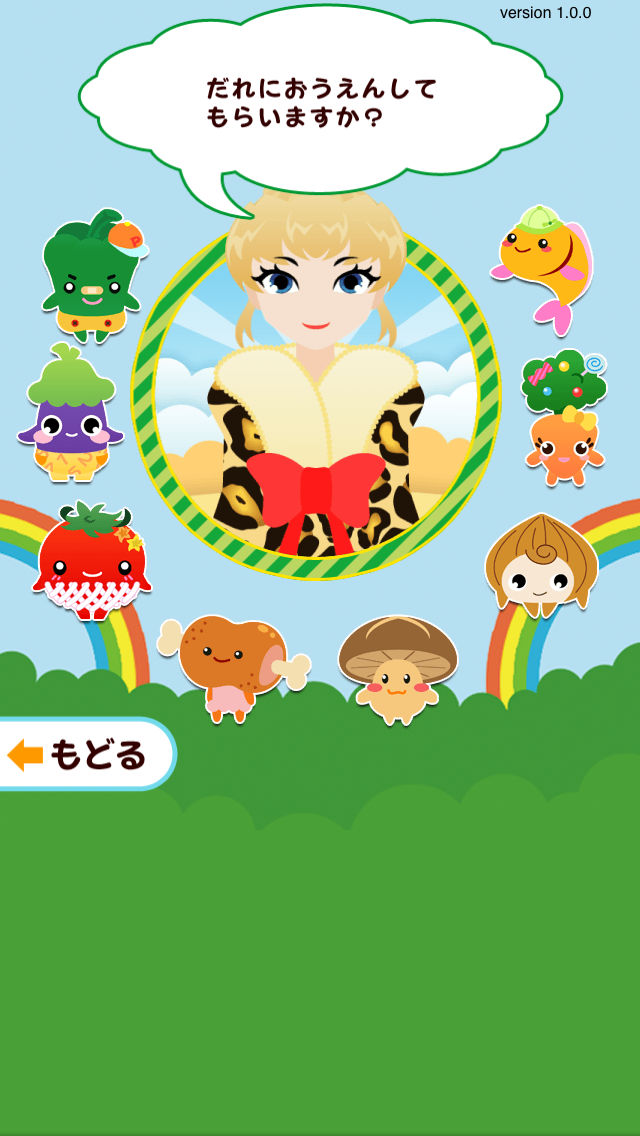Choose the orange carrot character
The height and width of the screenshot is (1136, 640).
[564, 420]
